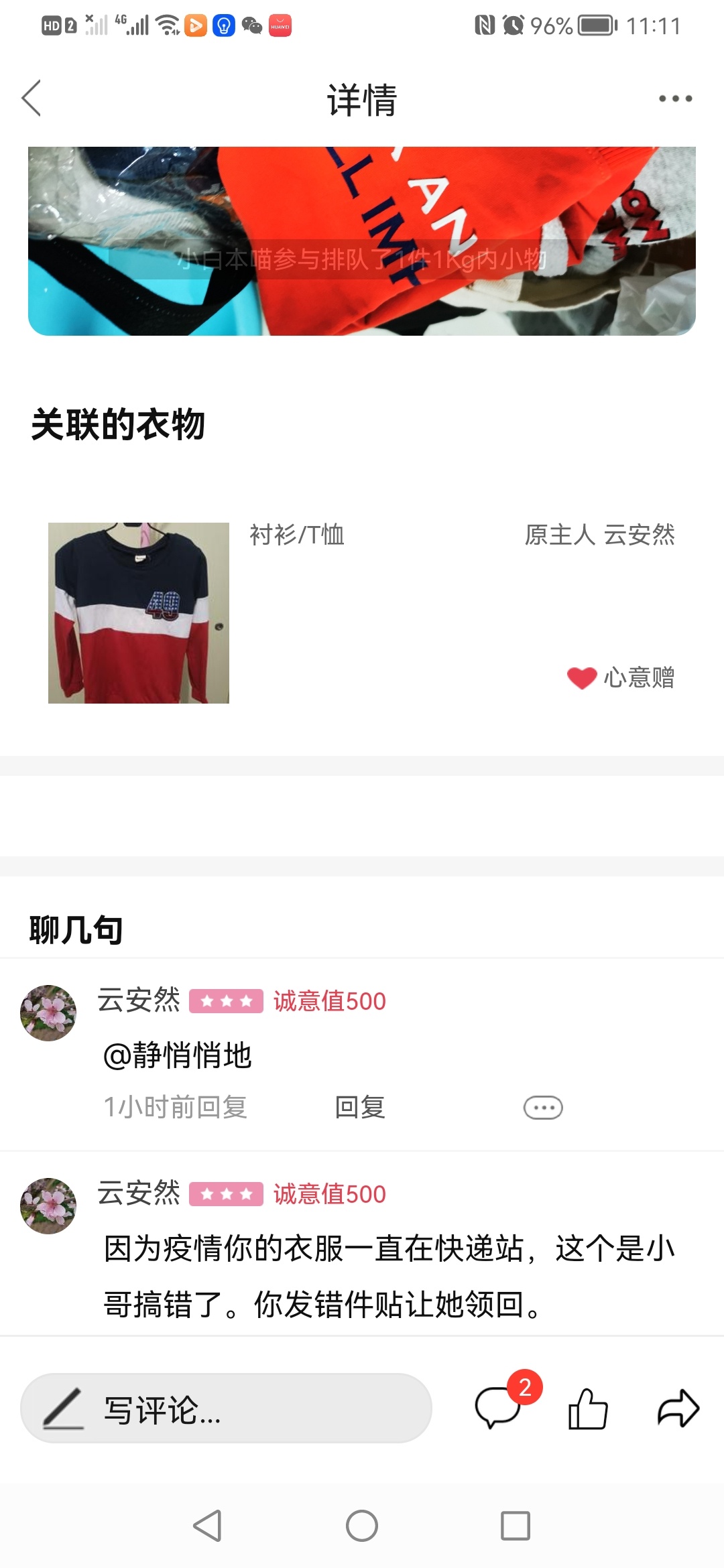Open 云安然's avatar on the 因为疫情 comment
The height and width of the screenshot is (1568, 724).
pos(48,1205)
